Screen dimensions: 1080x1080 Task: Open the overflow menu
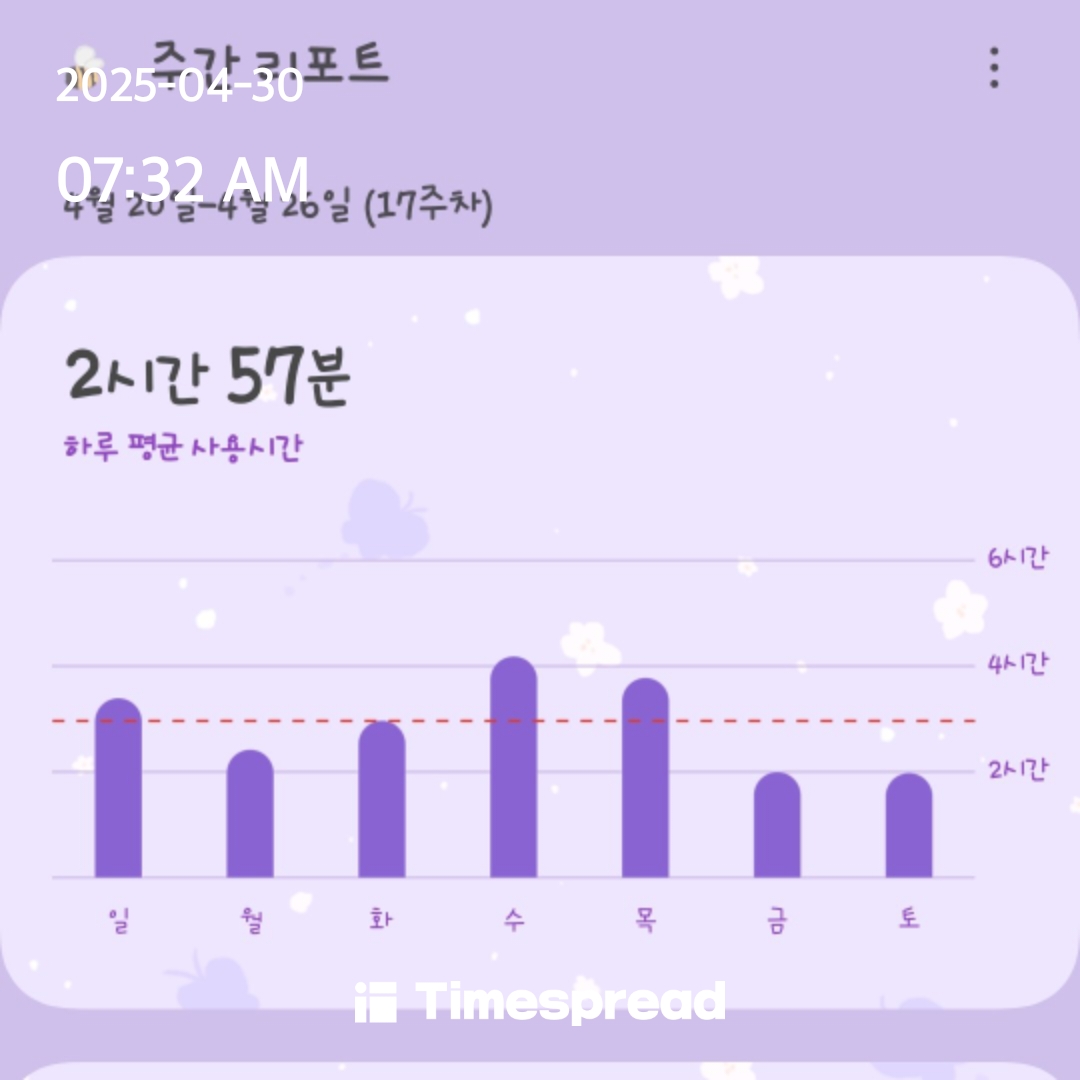(993, 67)
